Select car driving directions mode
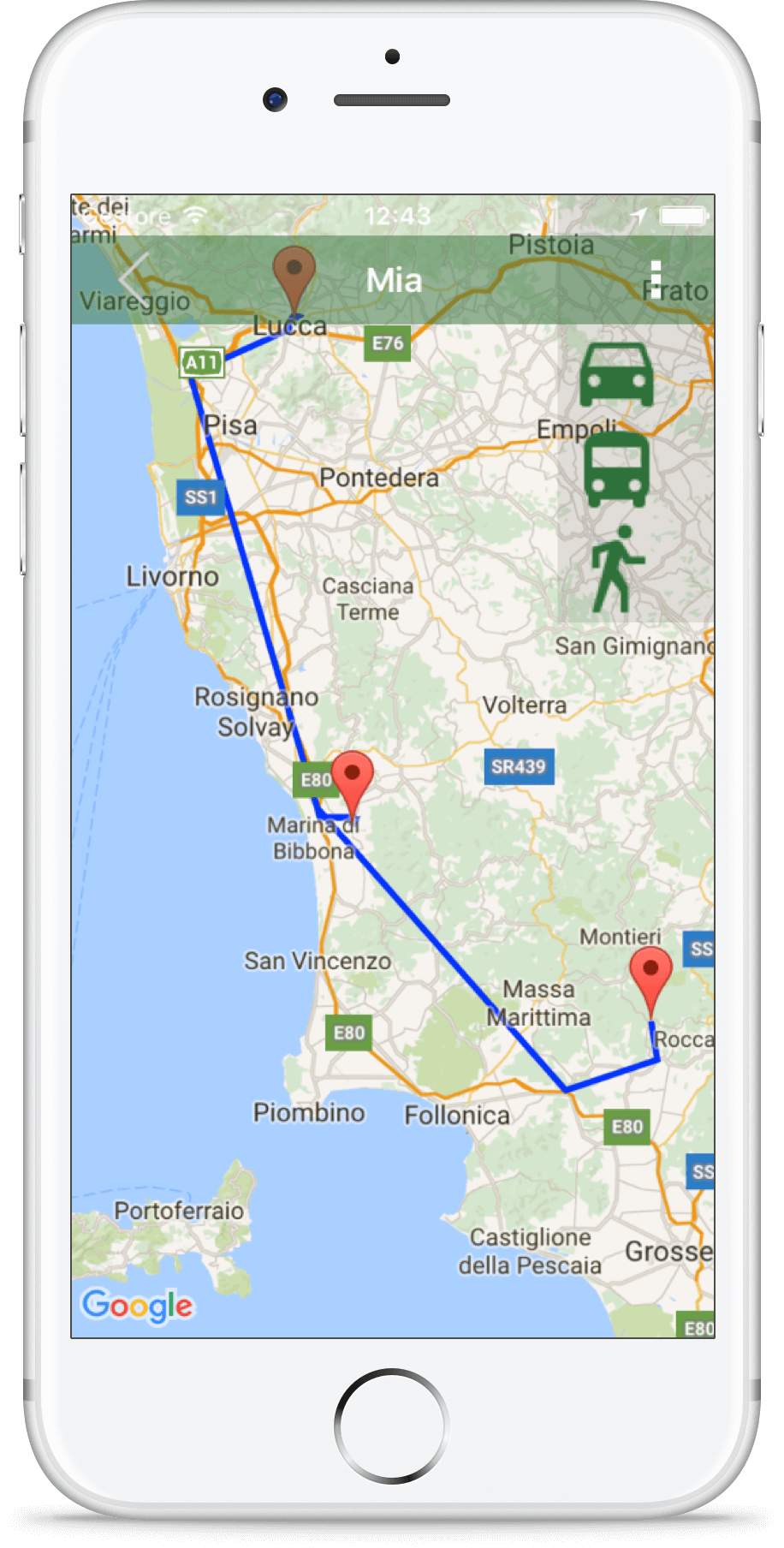The width and height of the screenshot is (784, 1548). coord(616,375)
